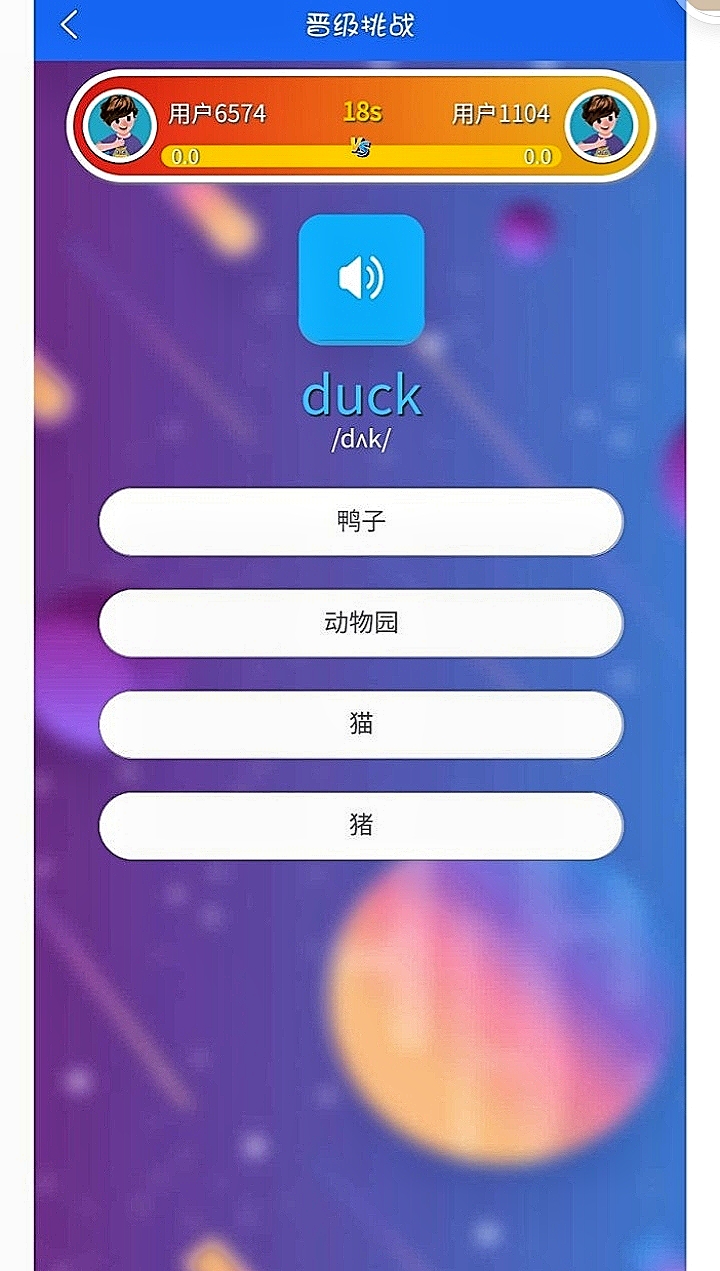This screenshot has width=720, height=1271.
Task: Tap the answer option 猪
Action: pyautogui.click(x=361, y=826)
